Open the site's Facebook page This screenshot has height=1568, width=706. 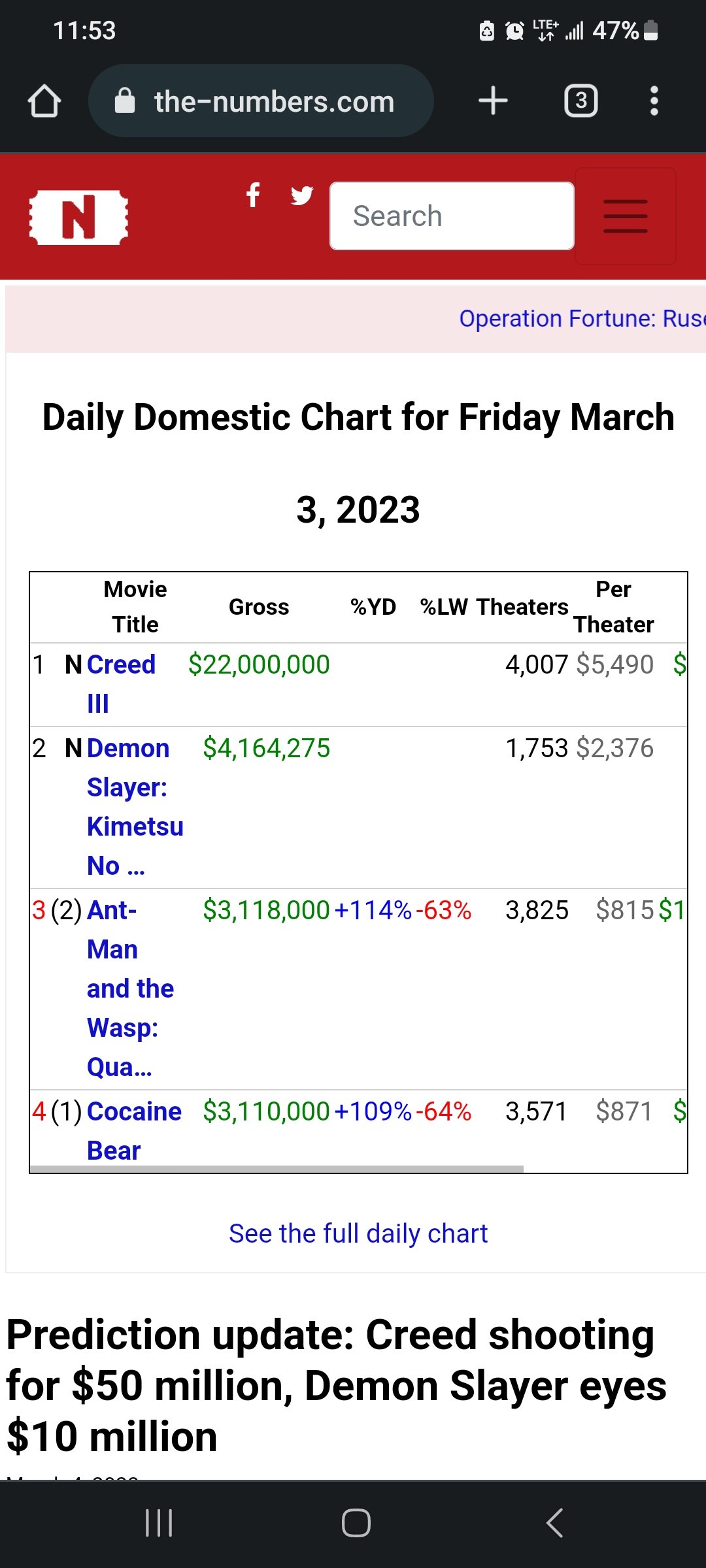253,195
